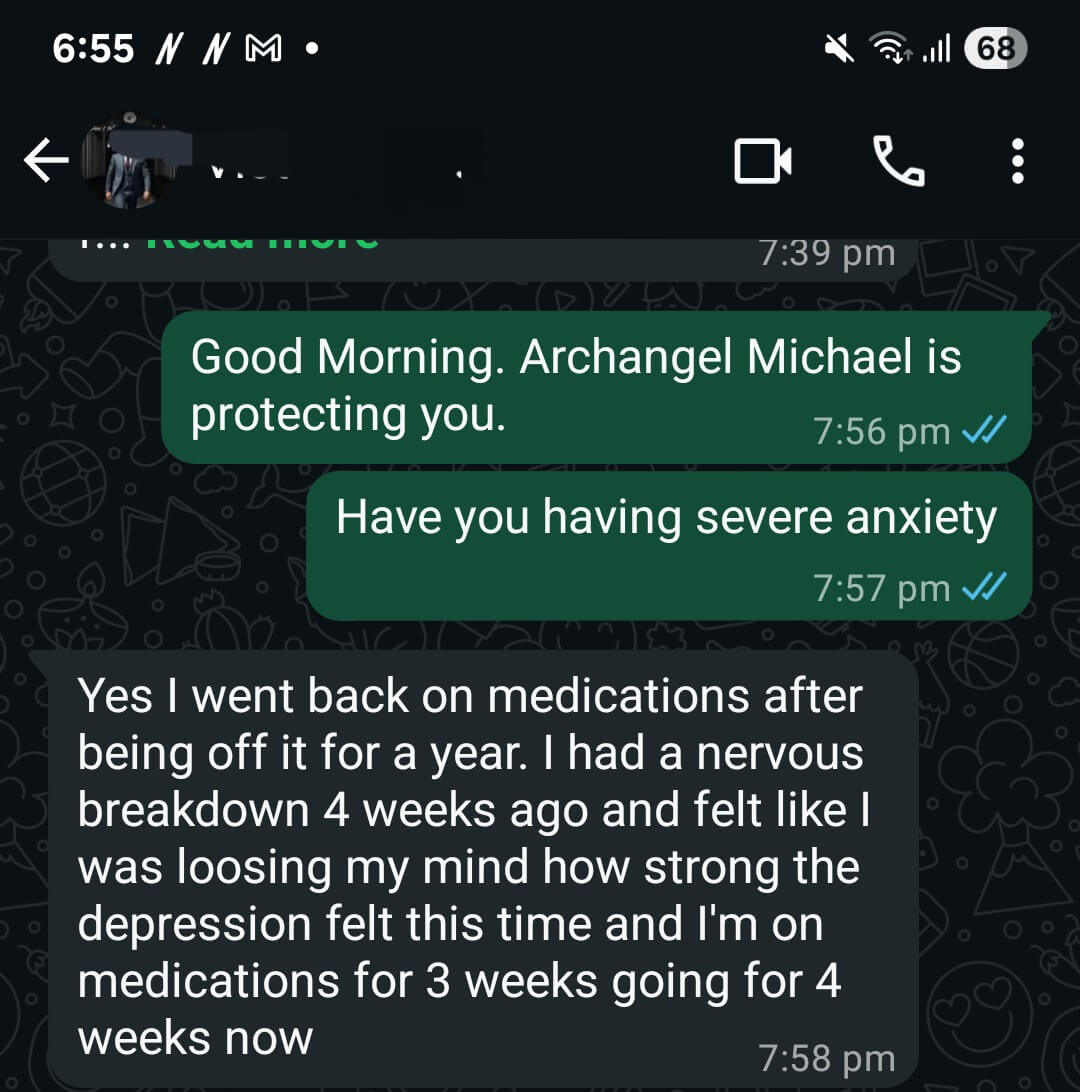Open the three-dot overflow menu
1080x1092 pixels.
tap(1017, 160)
